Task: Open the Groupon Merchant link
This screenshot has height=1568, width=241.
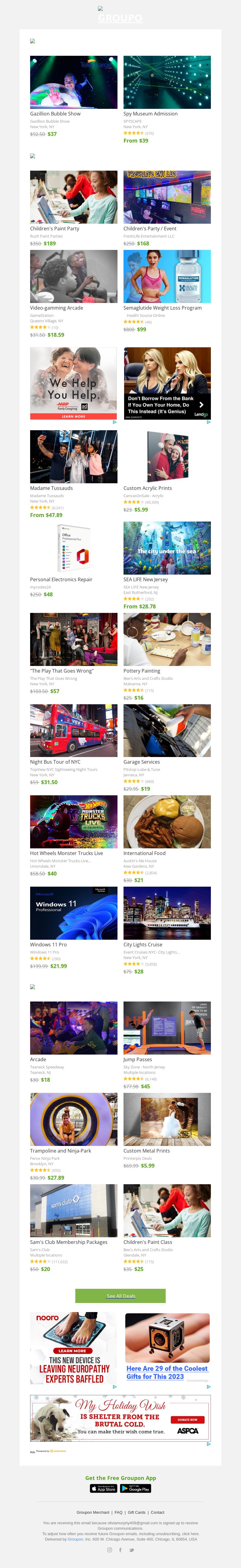Action: click(x=93, y=1512)
